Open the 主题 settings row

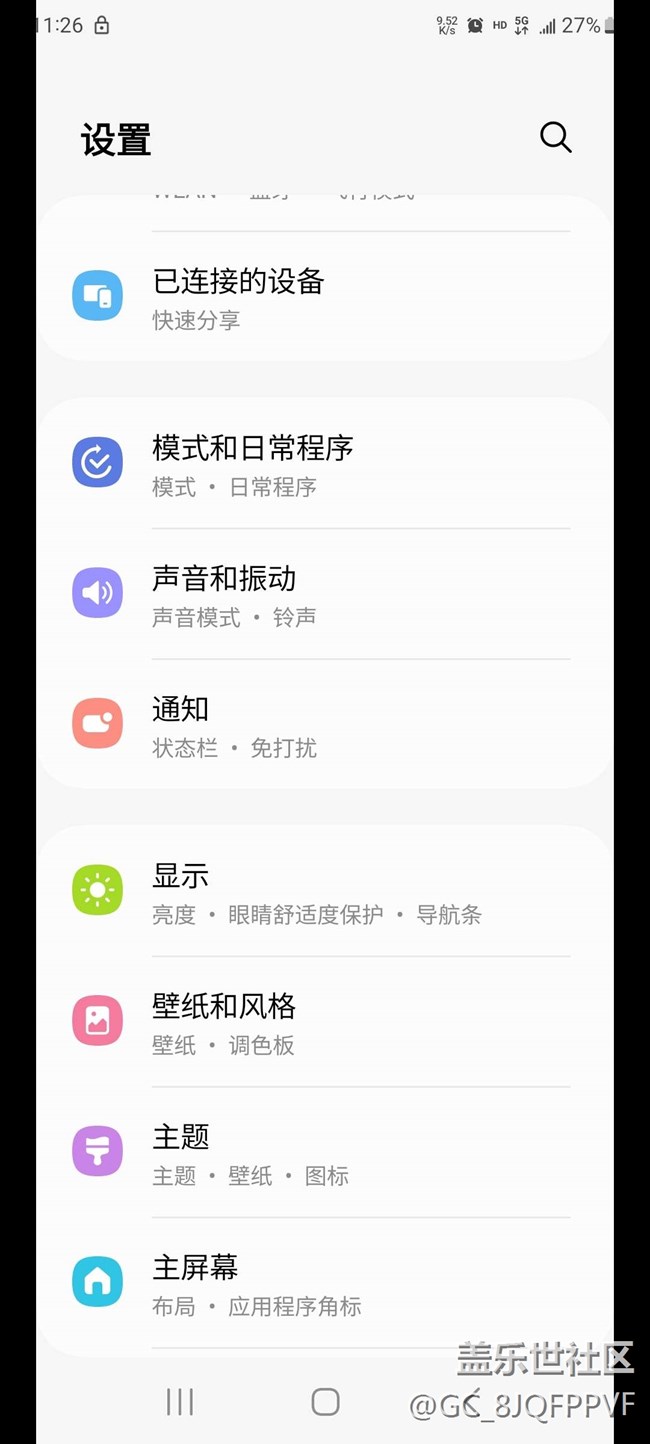[x=325, y=1153]
